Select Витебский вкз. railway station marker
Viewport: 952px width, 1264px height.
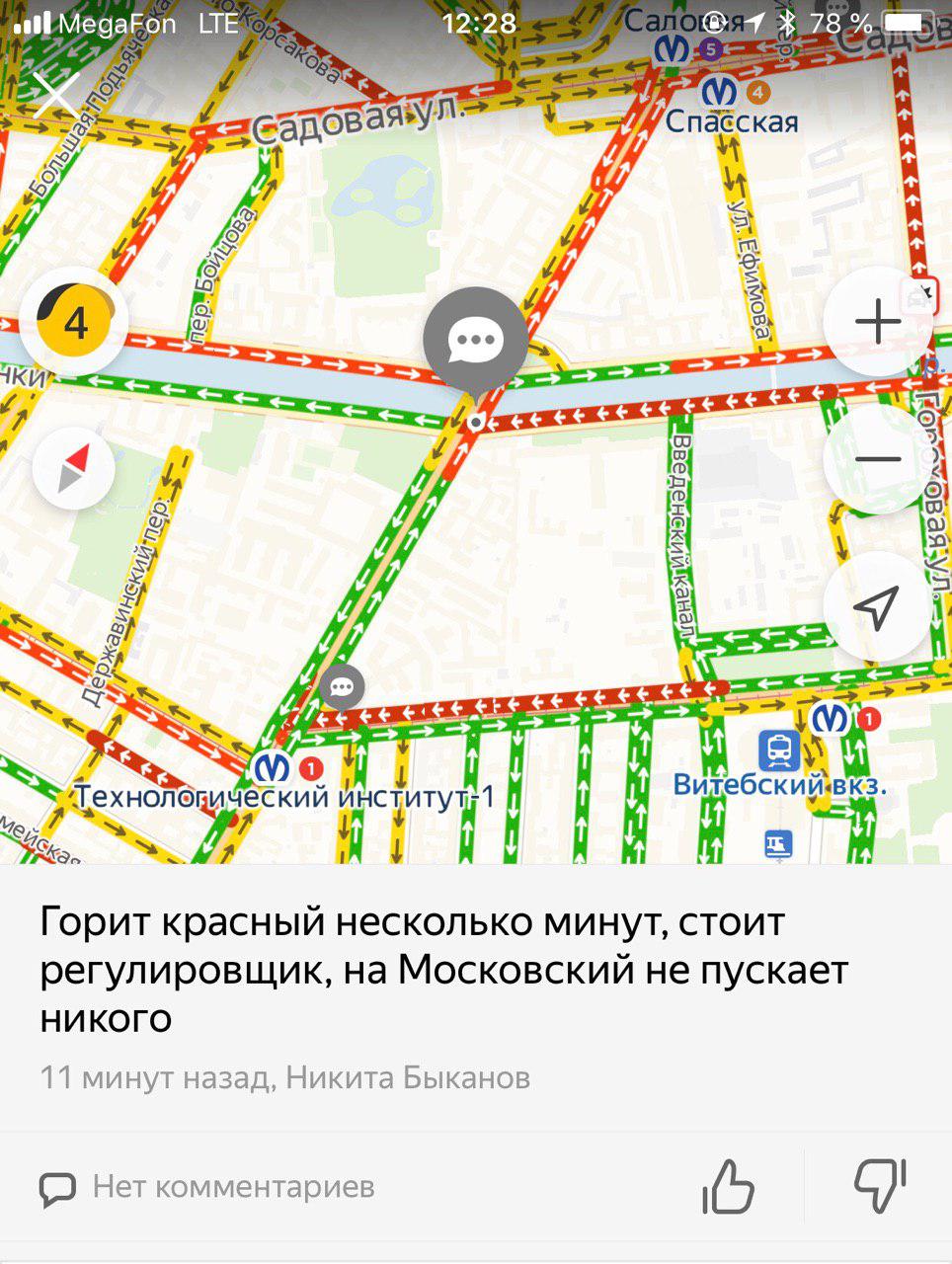[780, 752]
